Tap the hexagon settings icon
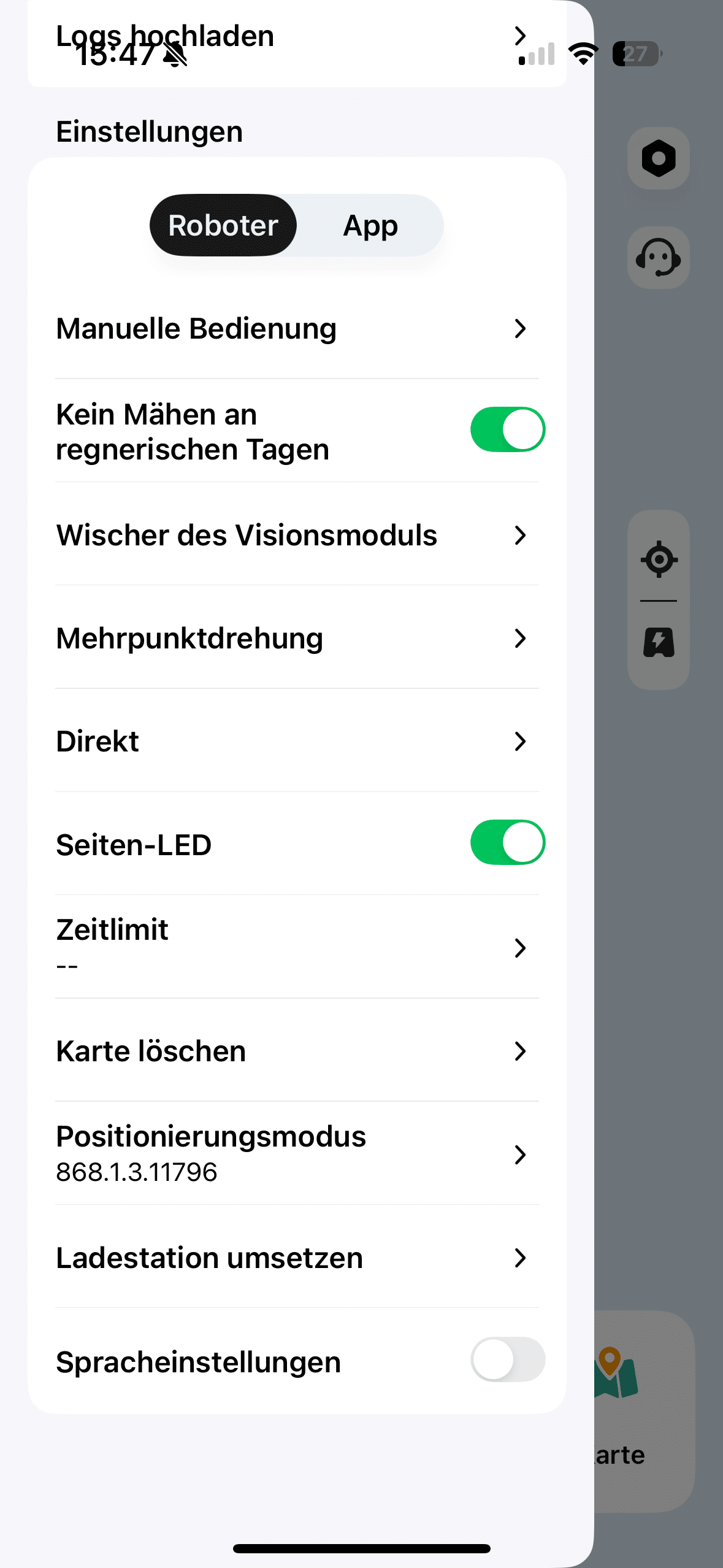This screenshot has width=723, height=1568. tap(658, 158)
